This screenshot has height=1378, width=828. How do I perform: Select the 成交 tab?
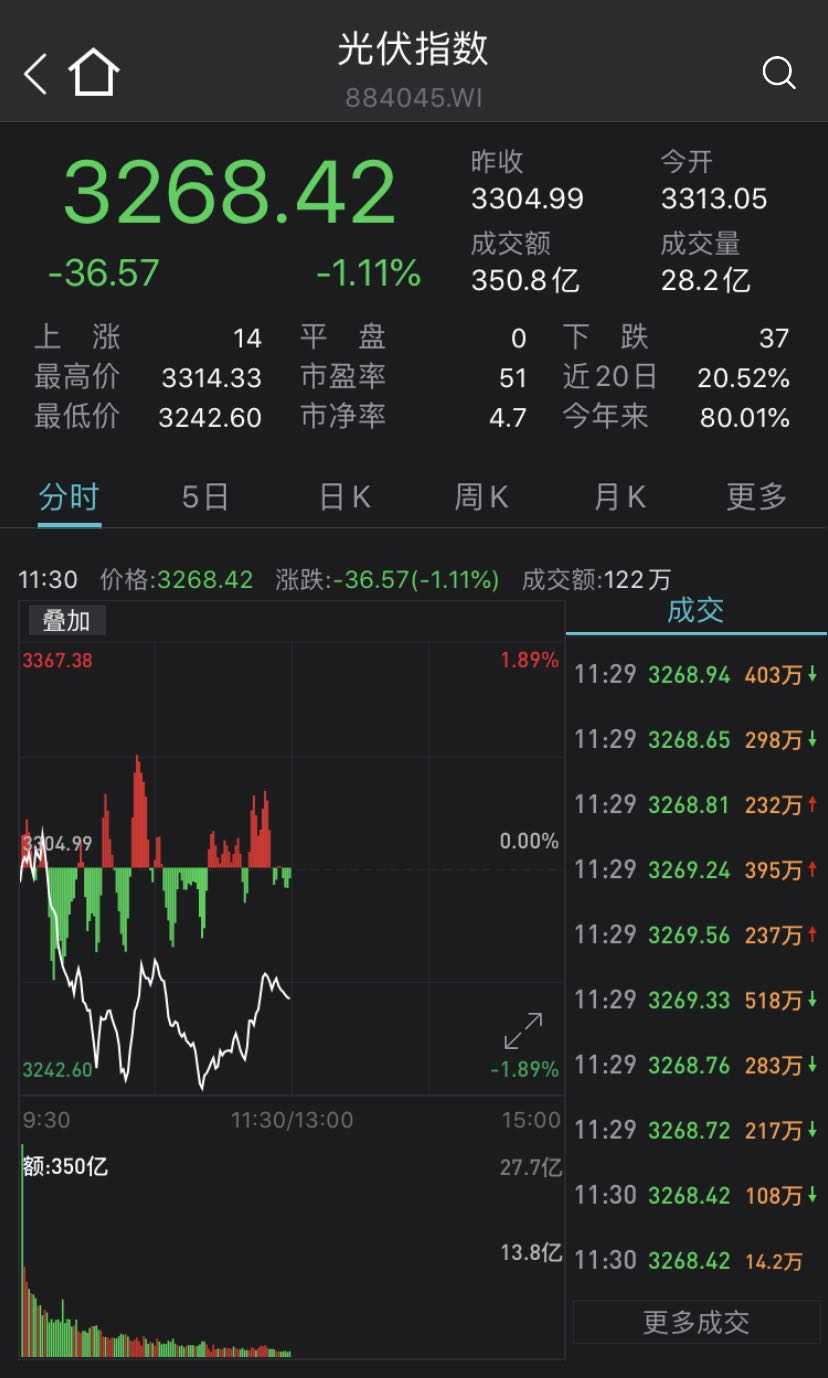click(x=696, y=611)
